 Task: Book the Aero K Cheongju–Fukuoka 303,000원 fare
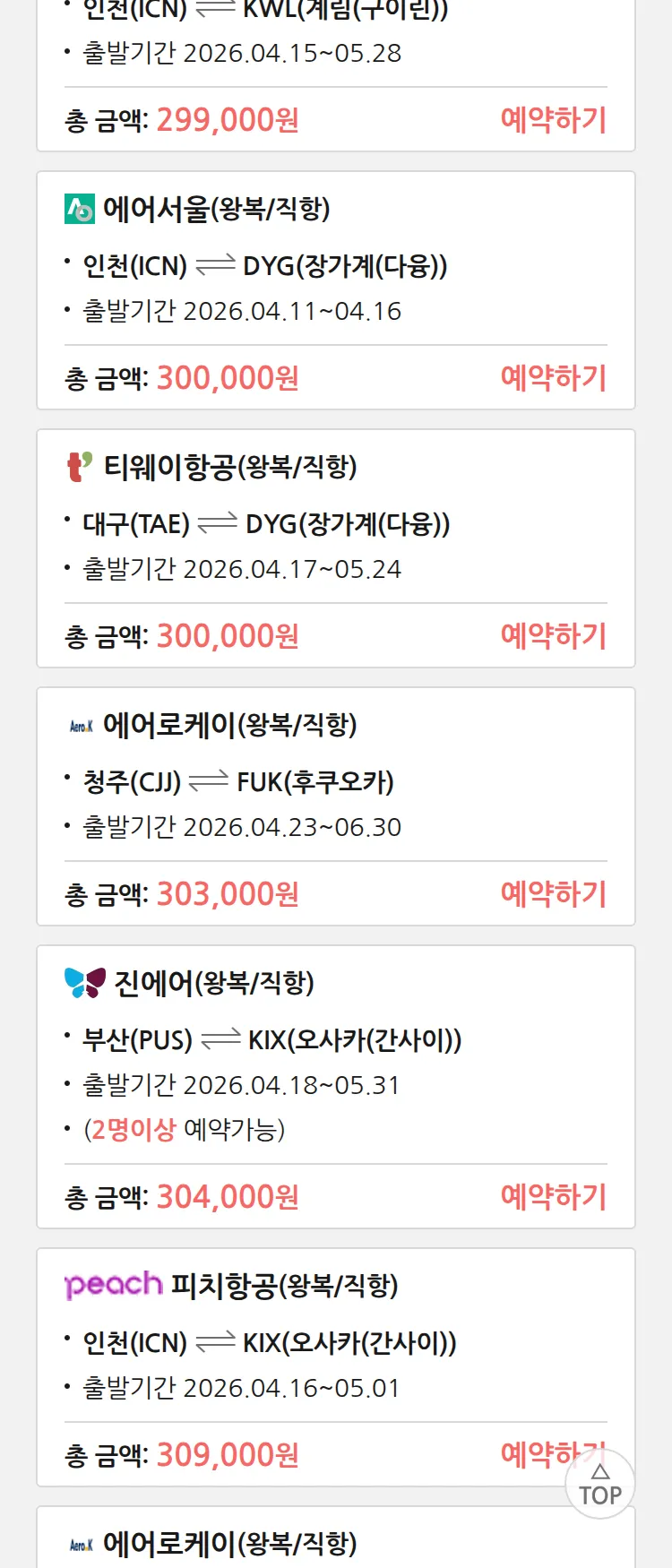pos(553,894)
